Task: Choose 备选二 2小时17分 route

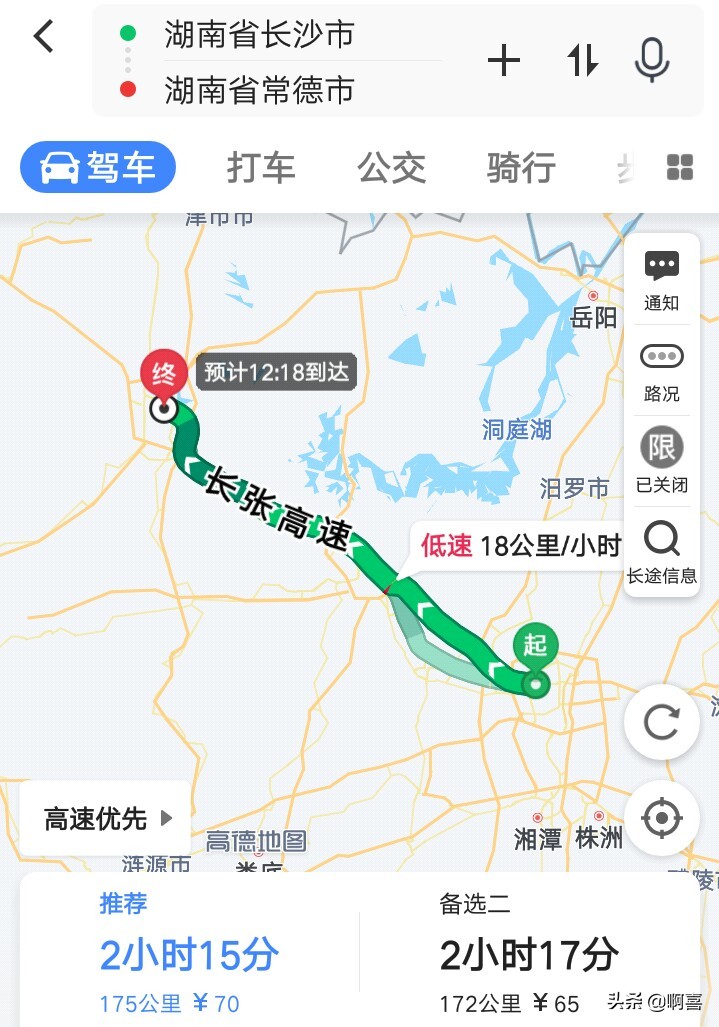Action: 528,955
